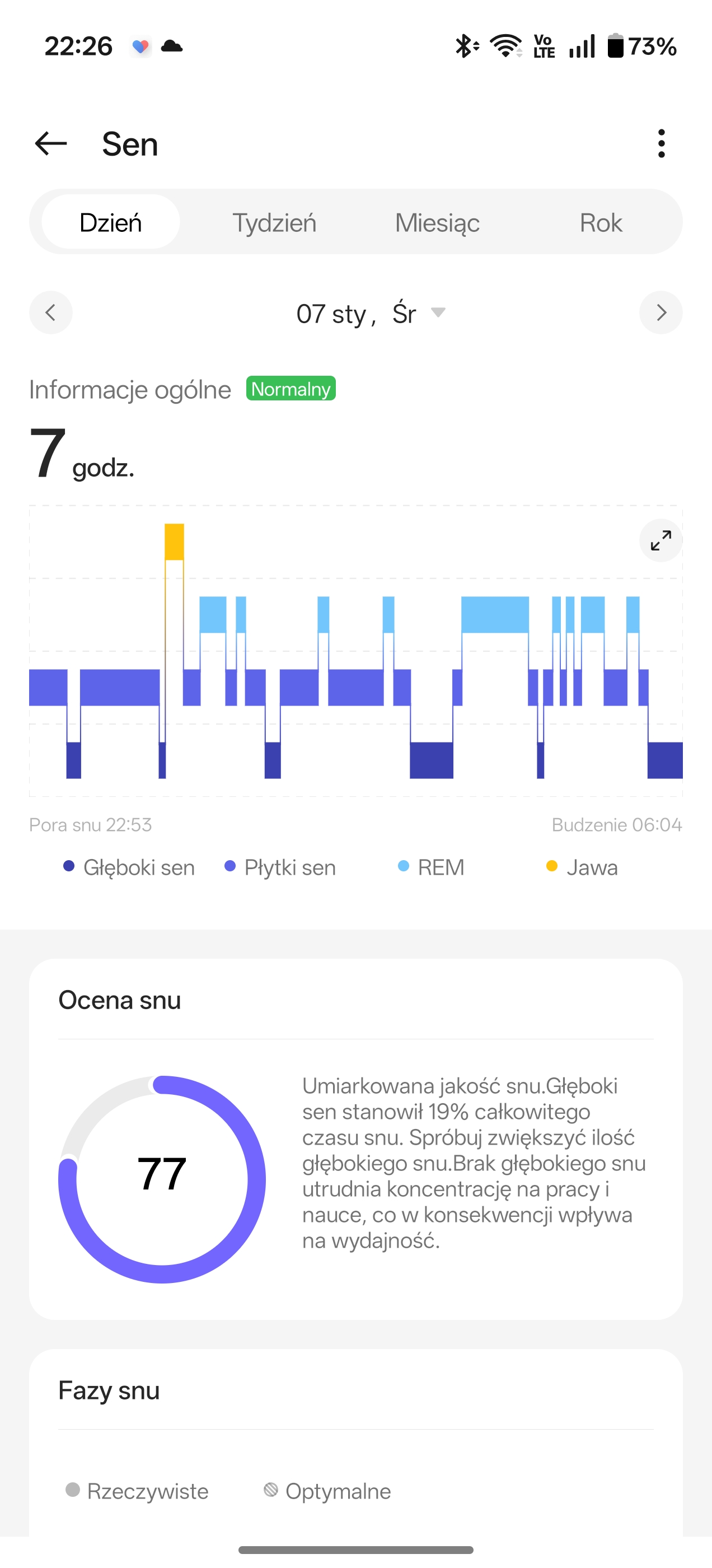Select the Dzień tab
This screenshot has width=712, height=1568.
tap(111, 222)
